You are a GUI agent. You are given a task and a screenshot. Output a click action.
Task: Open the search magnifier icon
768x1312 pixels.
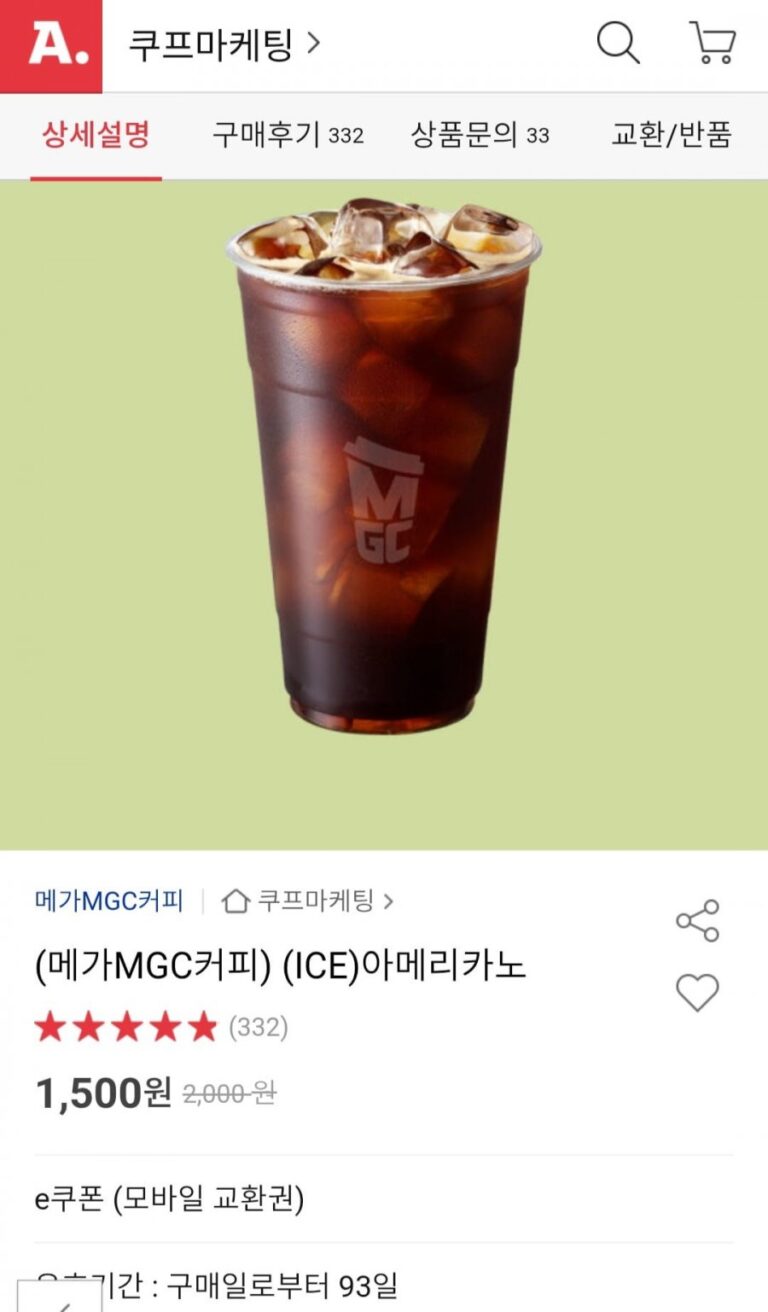pos(618,44)
